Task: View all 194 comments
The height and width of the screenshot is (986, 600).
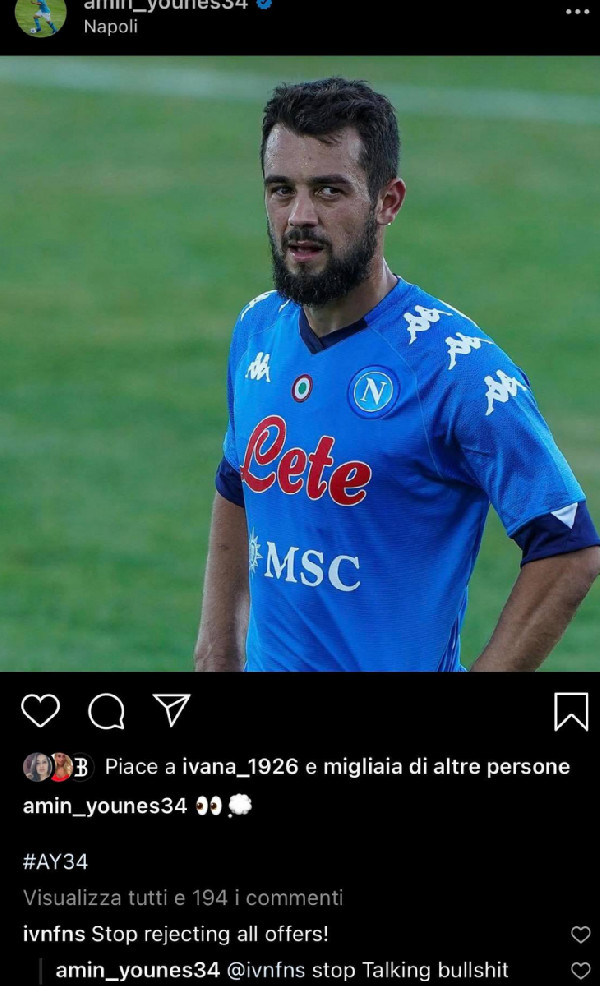Action: [183, 897]
